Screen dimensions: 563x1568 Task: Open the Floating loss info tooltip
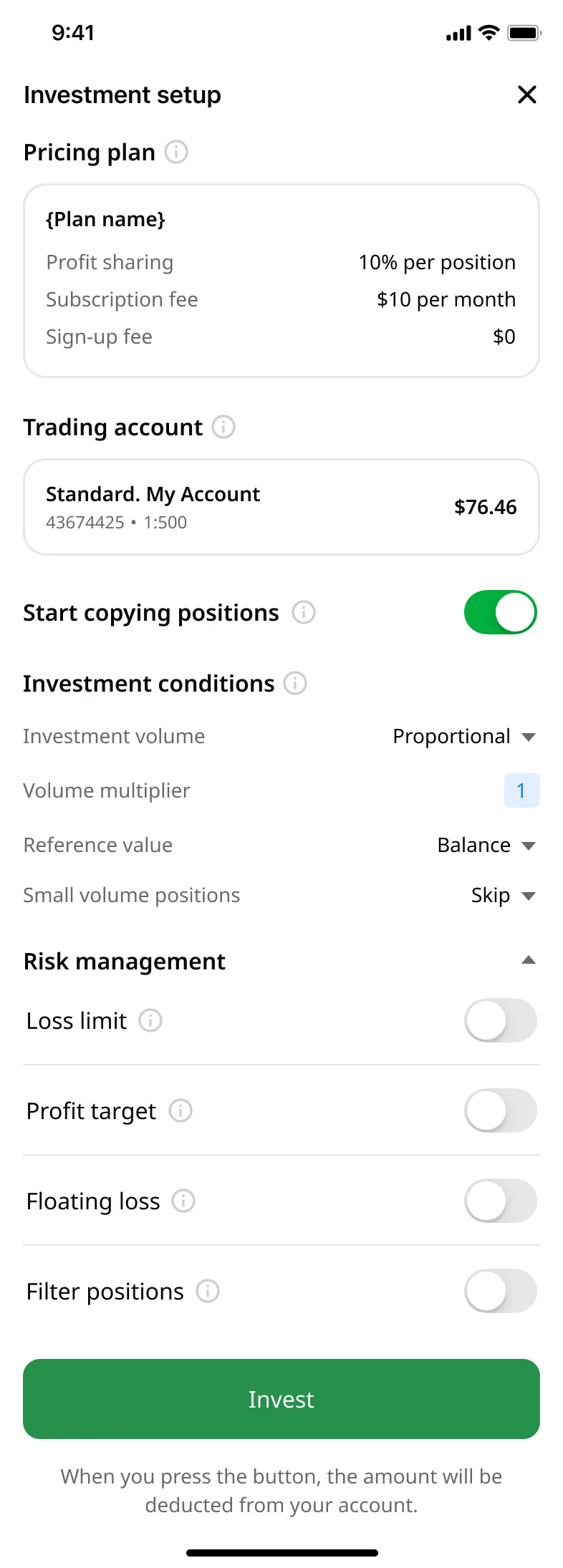click(183, 1201)
